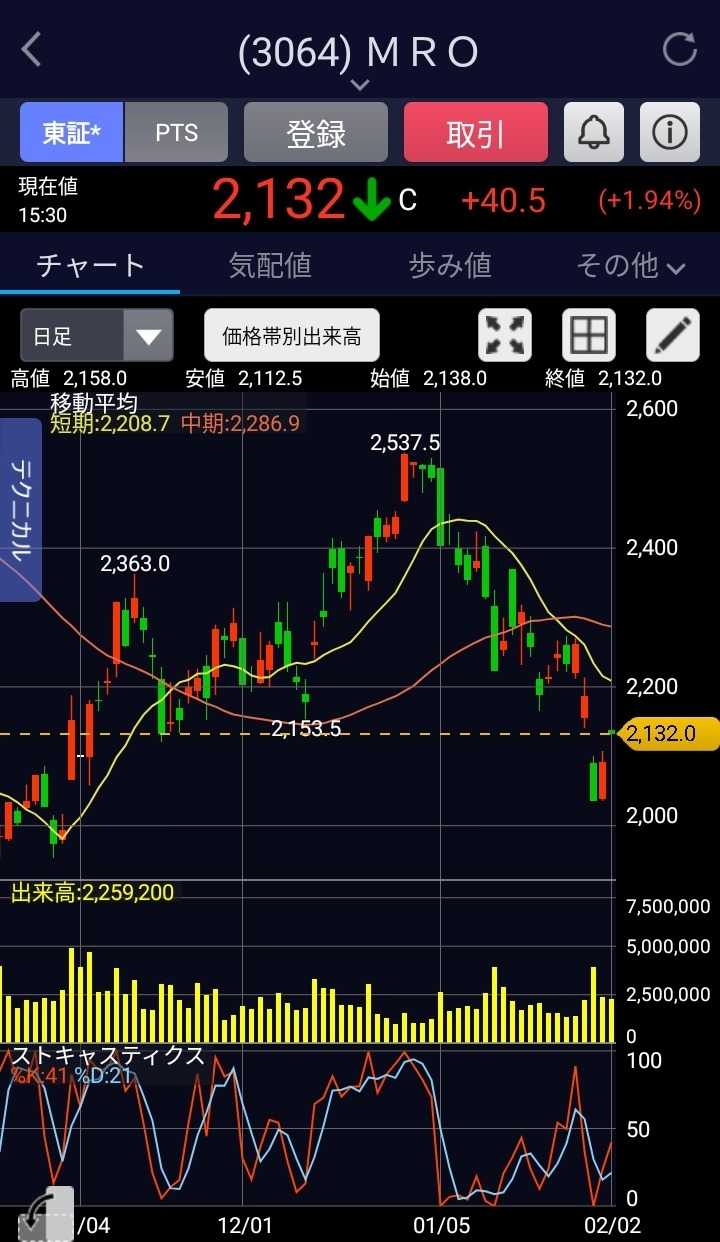The width and height of the screenshot is (720, 1242).
Task: Refresh the stock data
Action: pos(680,49)
